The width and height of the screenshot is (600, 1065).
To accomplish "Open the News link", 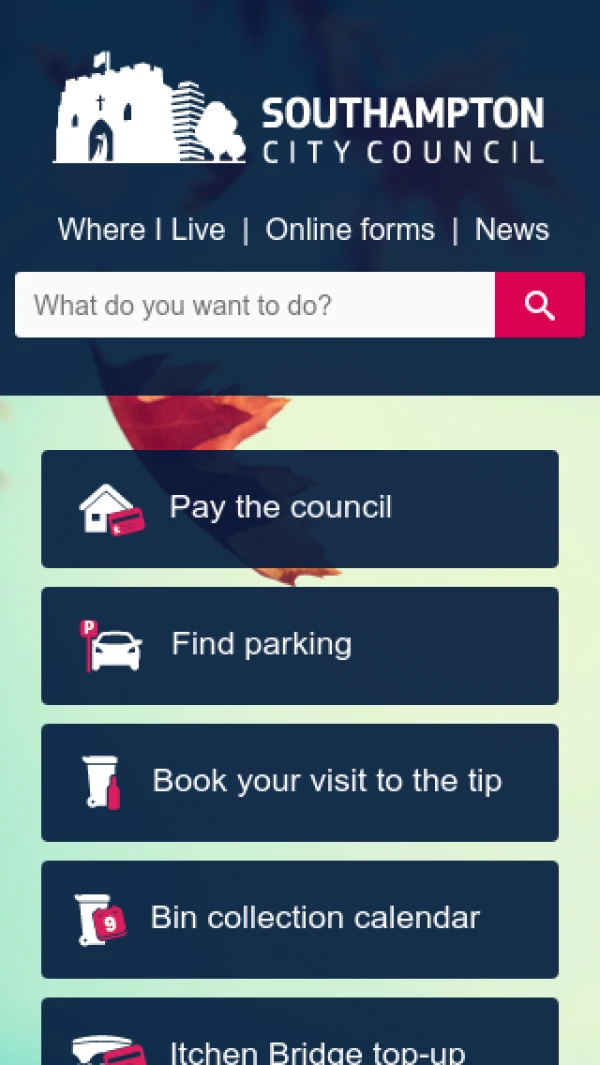I will pyautogui.click(x=511, y=229).
